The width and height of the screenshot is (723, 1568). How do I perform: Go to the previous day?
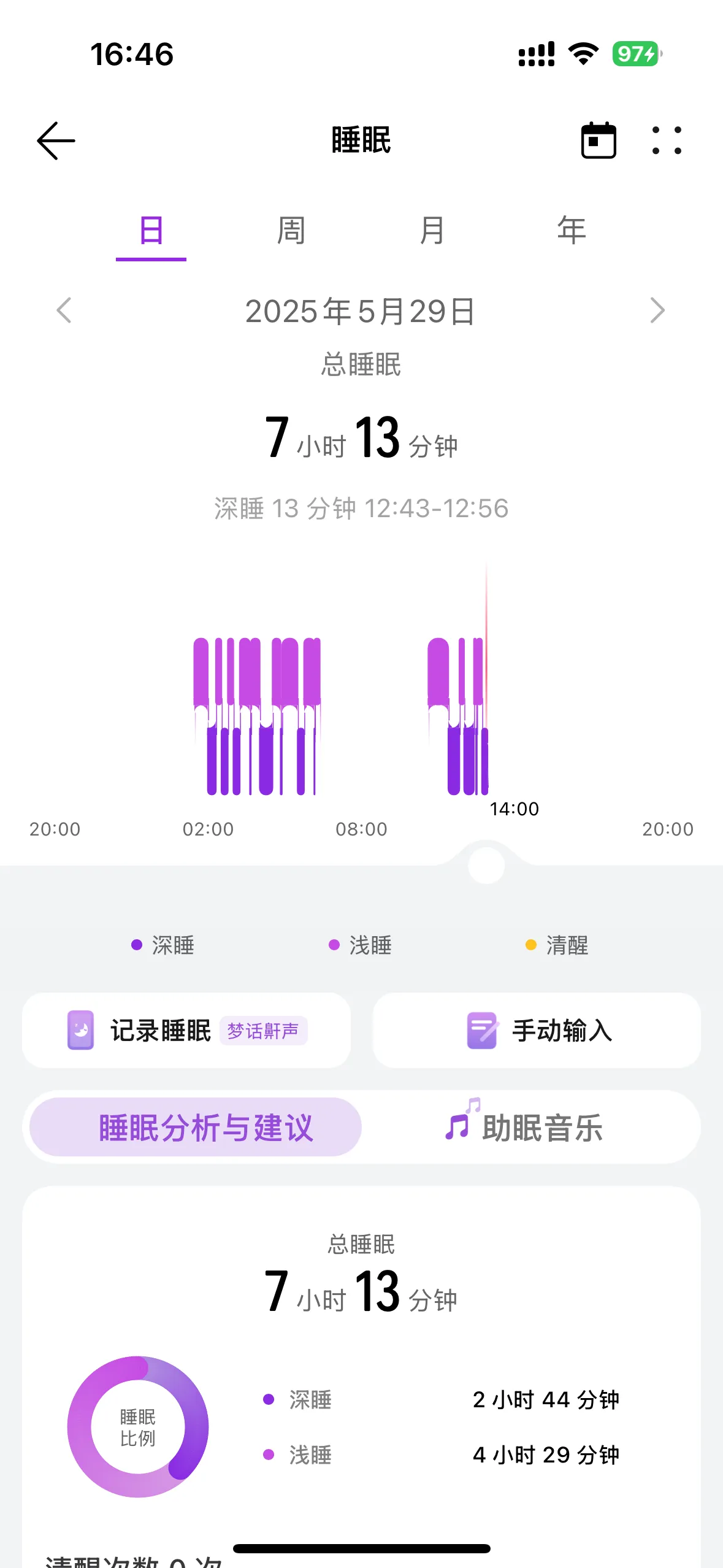click(x=64, y=310)
